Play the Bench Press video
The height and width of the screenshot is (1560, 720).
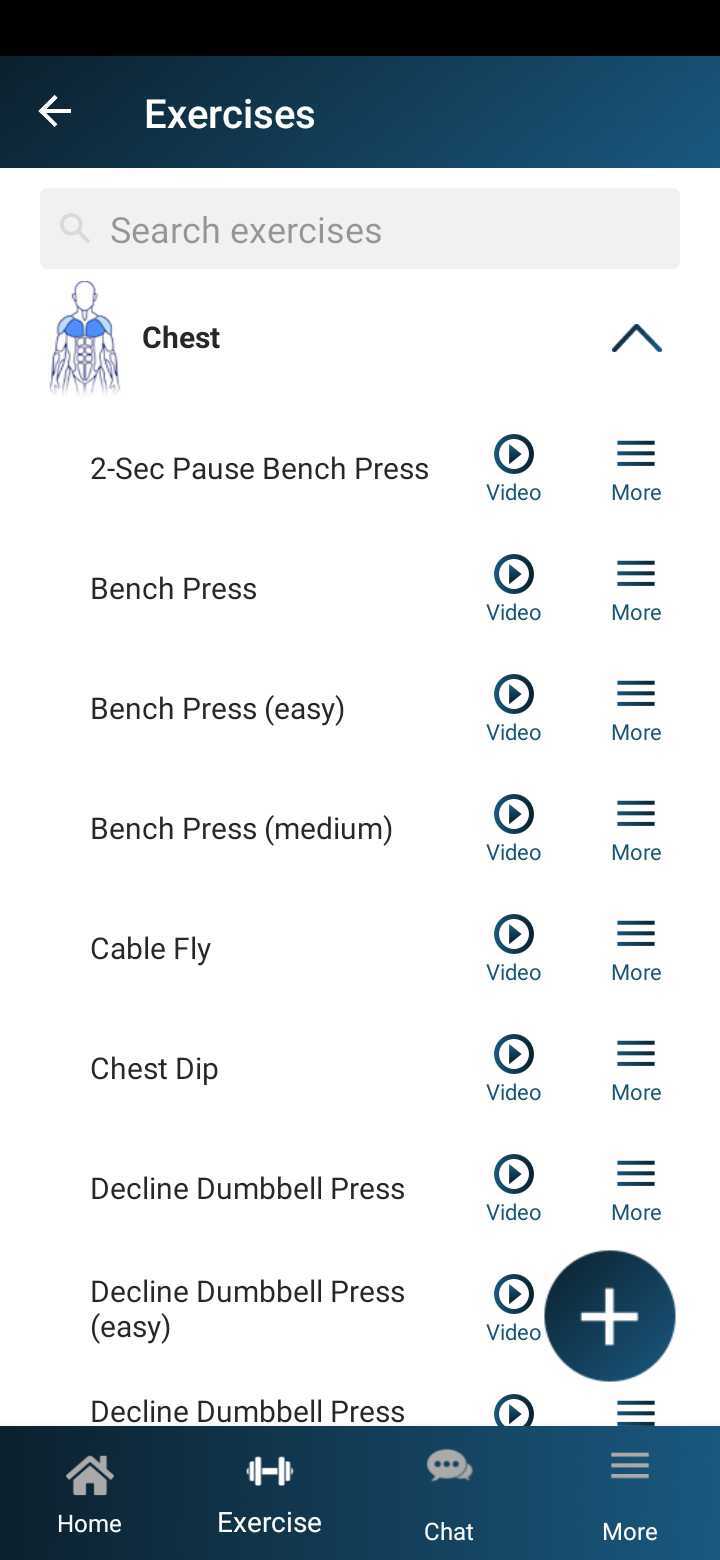coord(513,573)
